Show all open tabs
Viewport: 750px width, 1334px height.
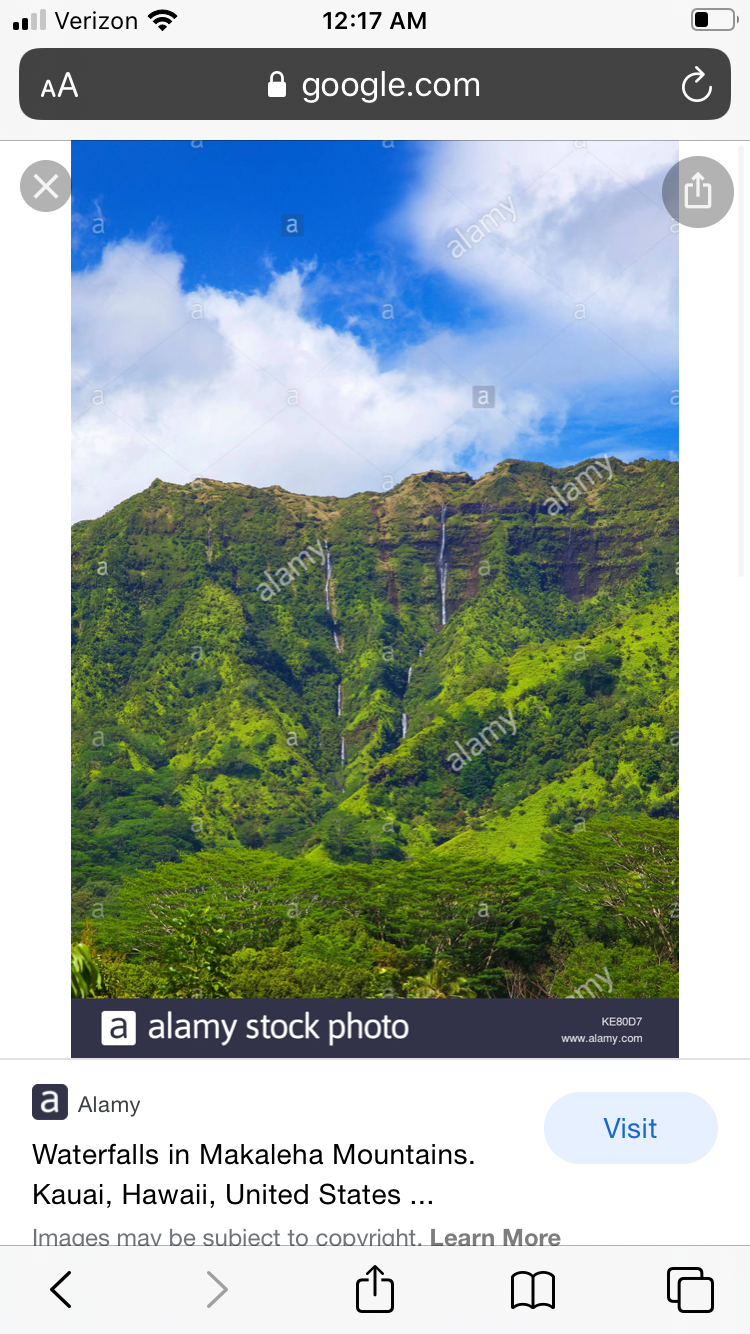[689, 1289]
